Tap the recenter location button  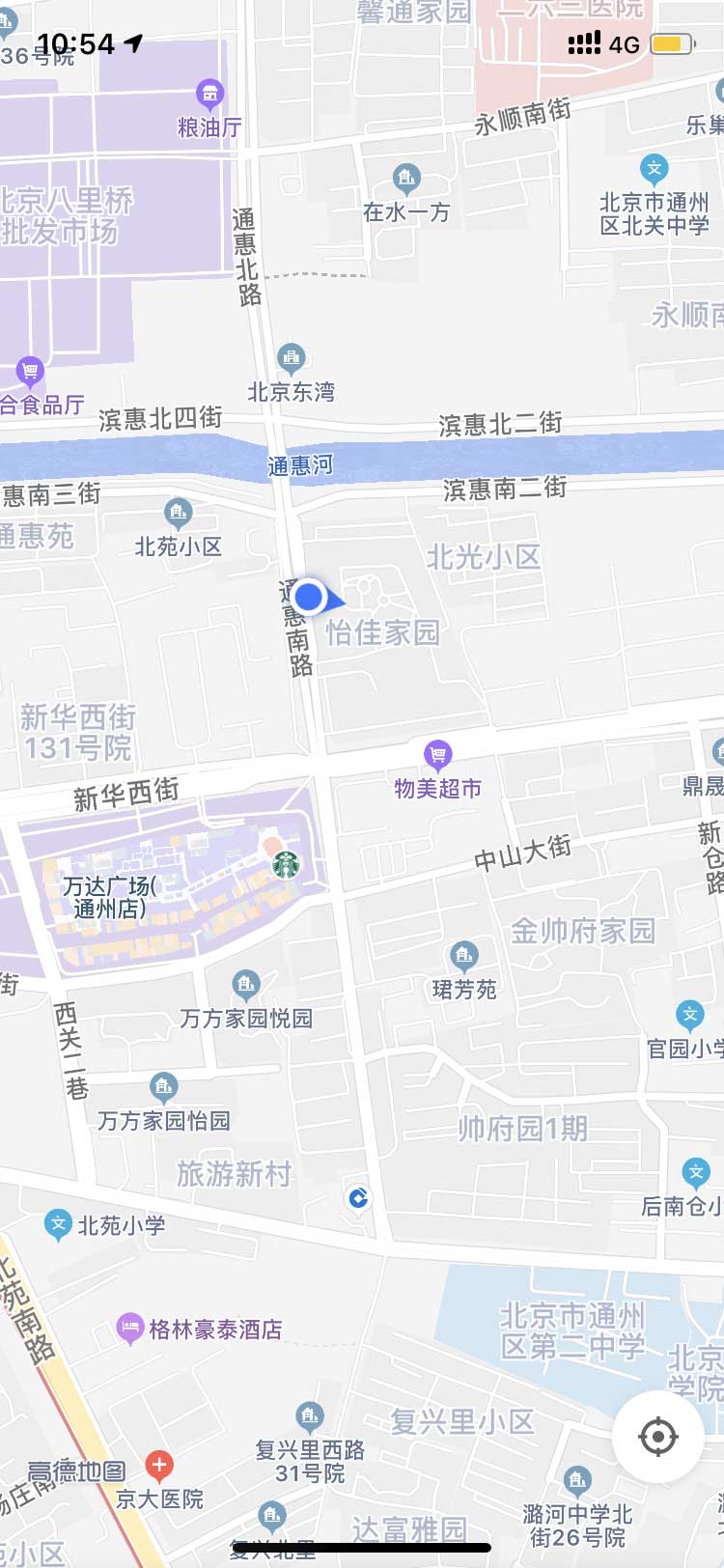click(658, 1437)
